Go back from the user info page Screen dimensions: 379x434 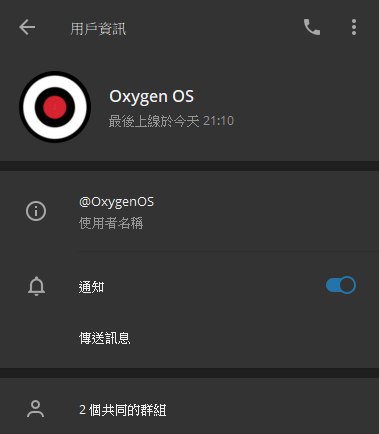pos(27,27)
